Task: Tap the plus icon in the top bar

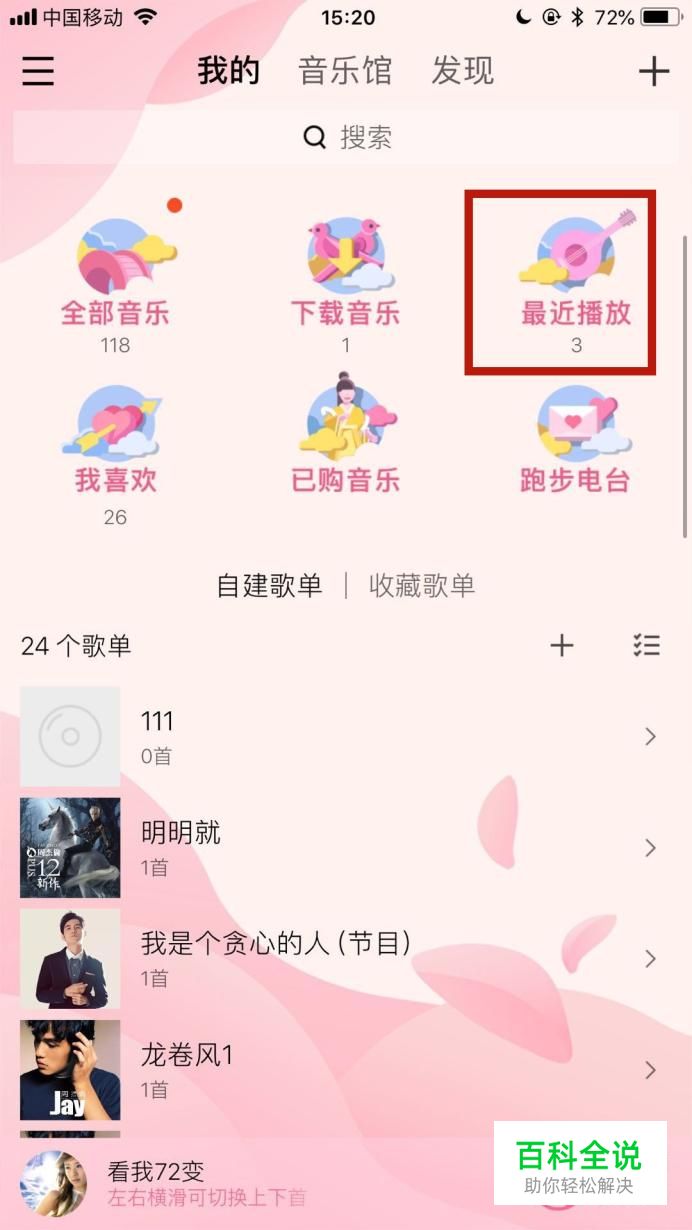Action: point(653,71)
